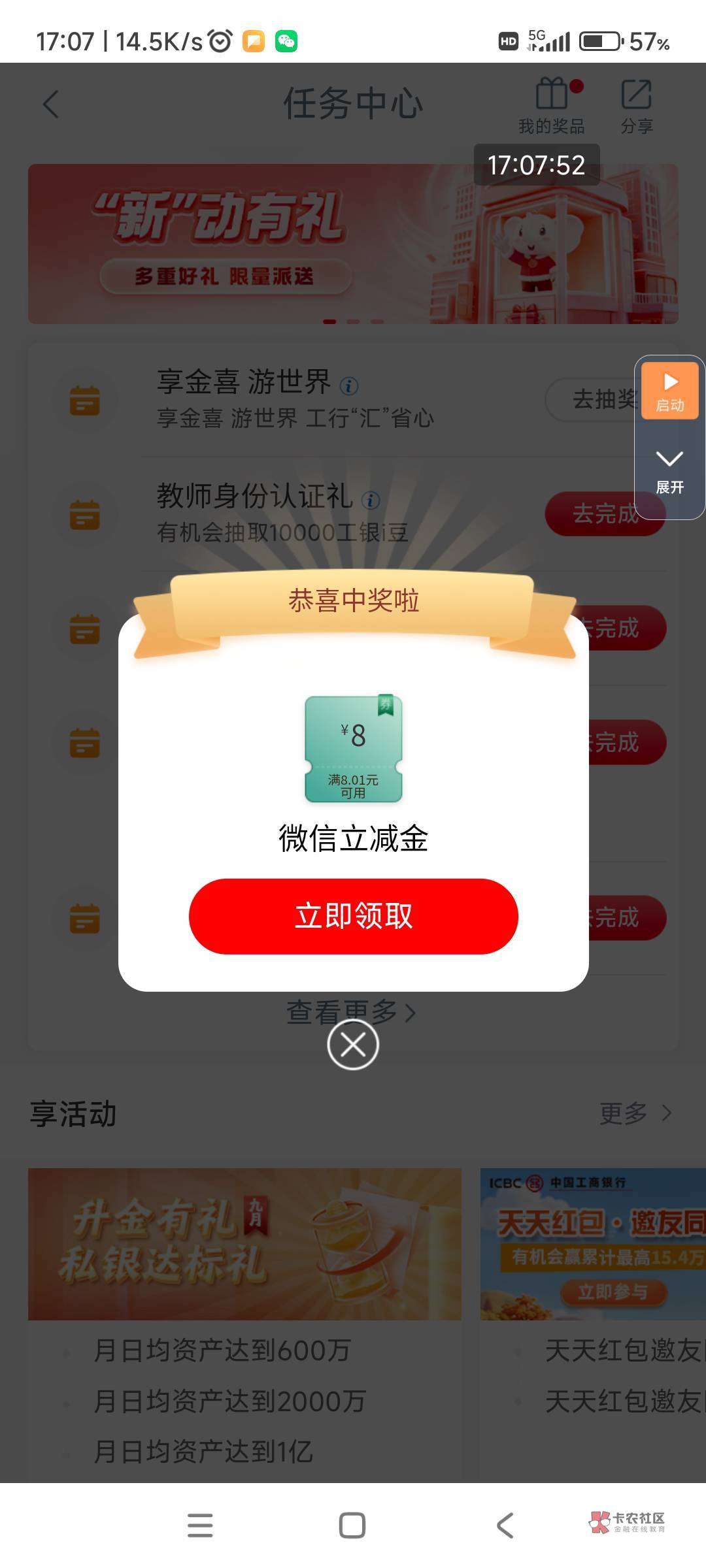Tap the system home button
This screenshot has height=1568, width=706.
(x=352, y=1526)
